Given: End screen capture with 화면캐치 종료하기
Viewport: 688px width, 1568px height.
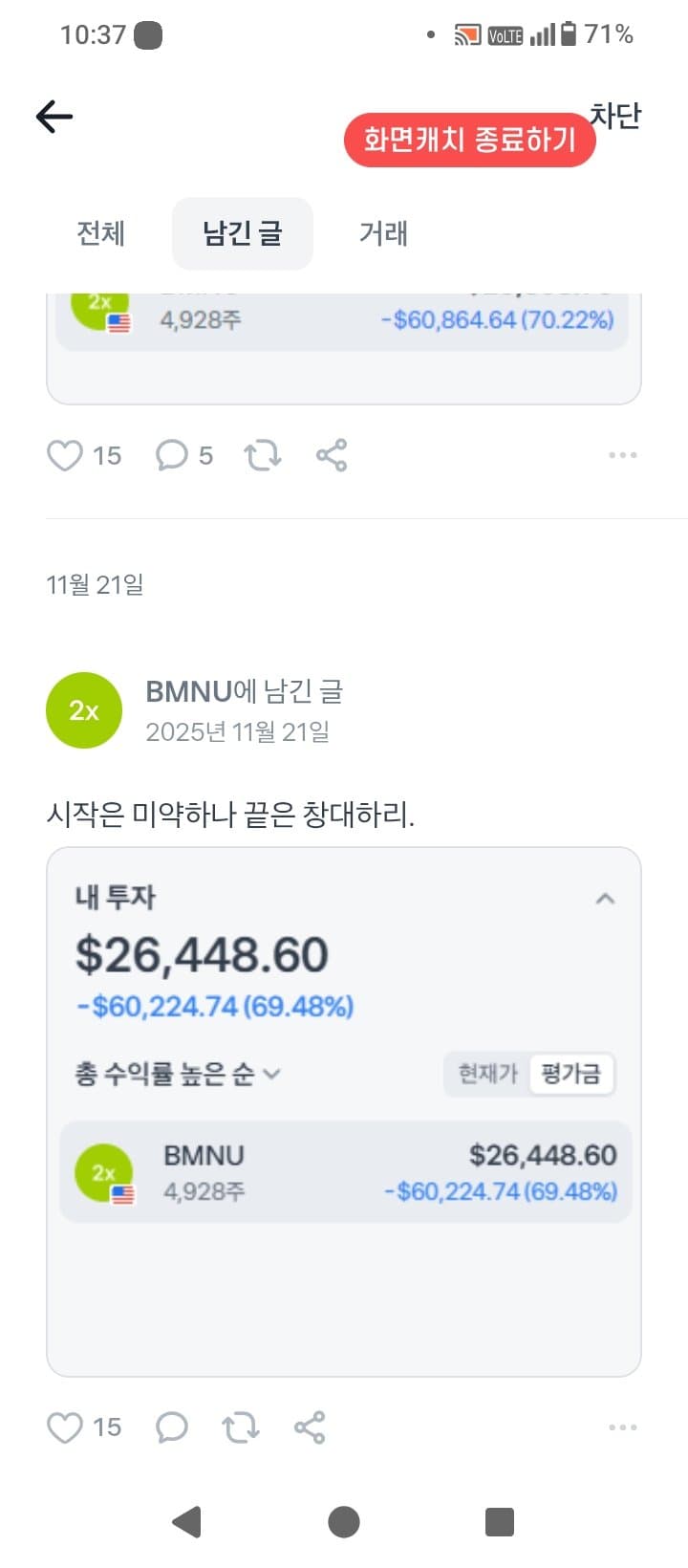Looking at the screenshot, I should [x=469, y=141].
